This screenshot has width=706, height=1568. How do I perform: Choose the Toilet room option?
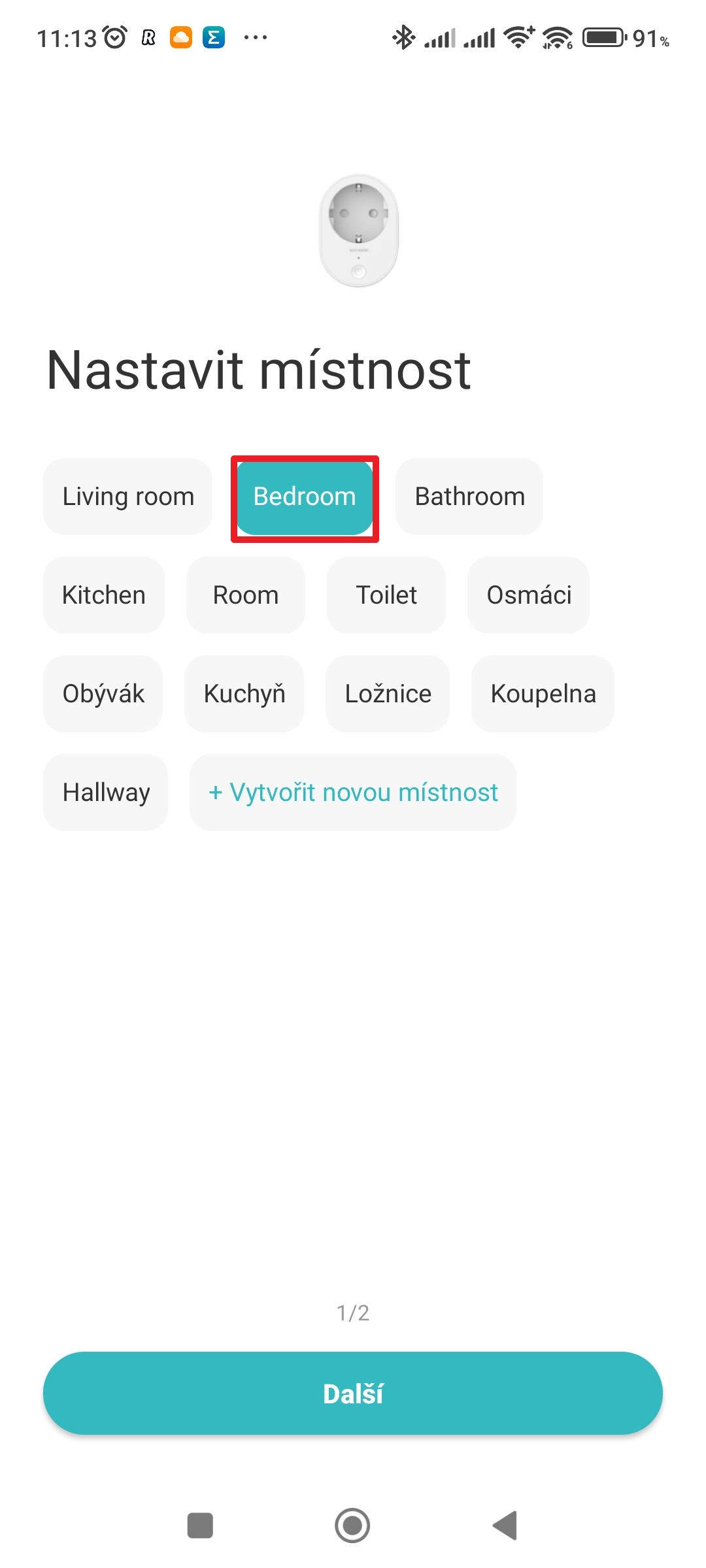386,595
